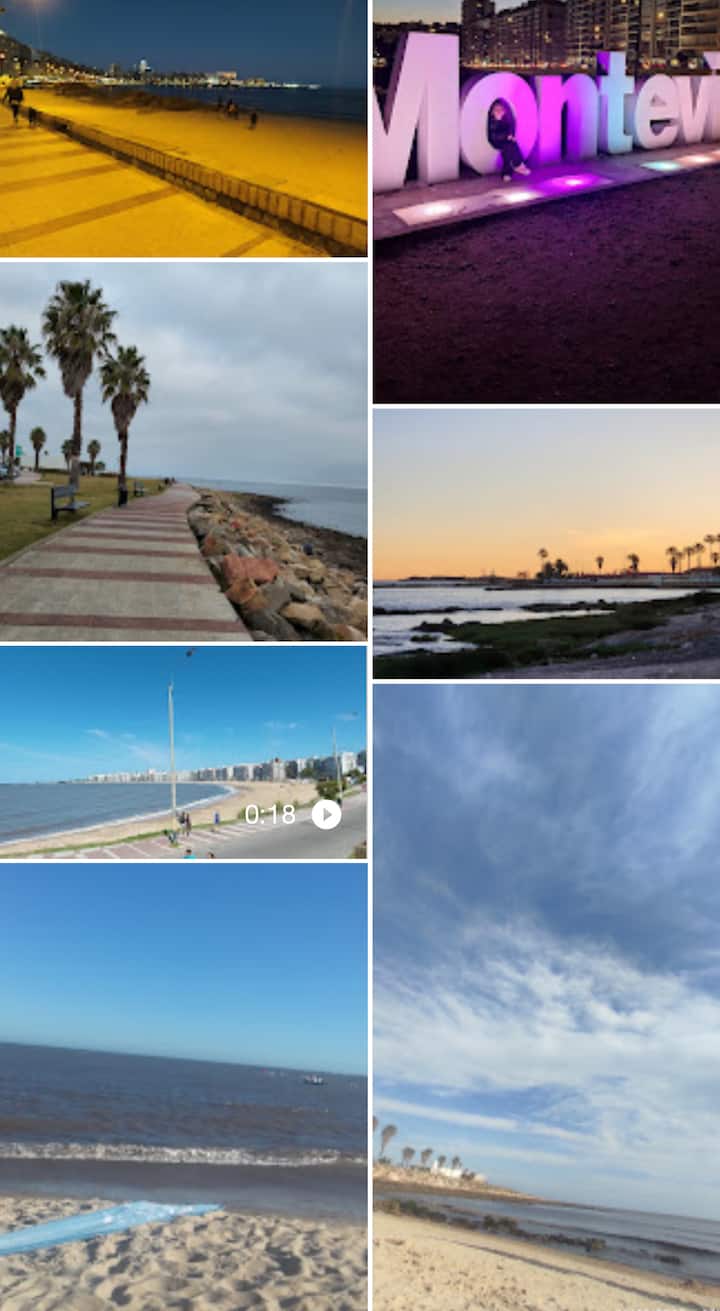Open the sandy beach and waves photo
The width and height of the screenshot is (720, 1311).
pyautogui.click(x=183, y=1086)
